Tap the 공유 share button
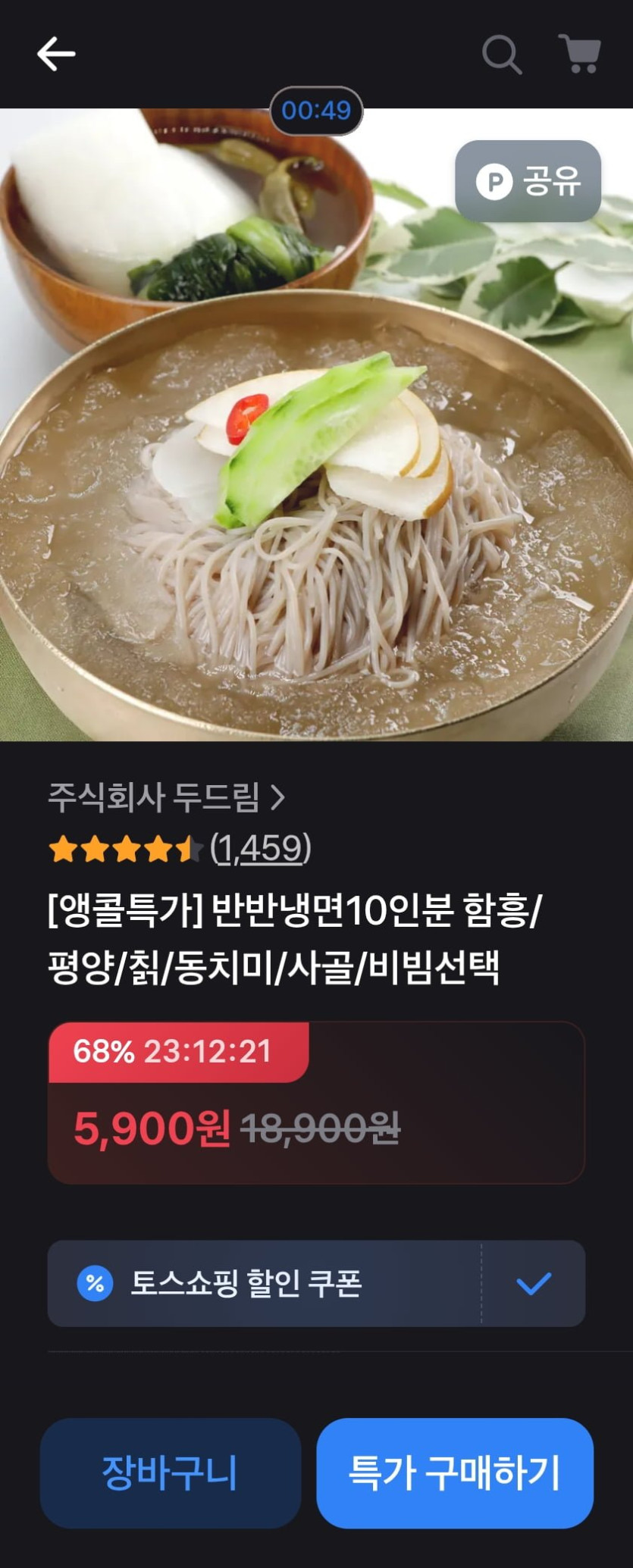 point(528,181)
